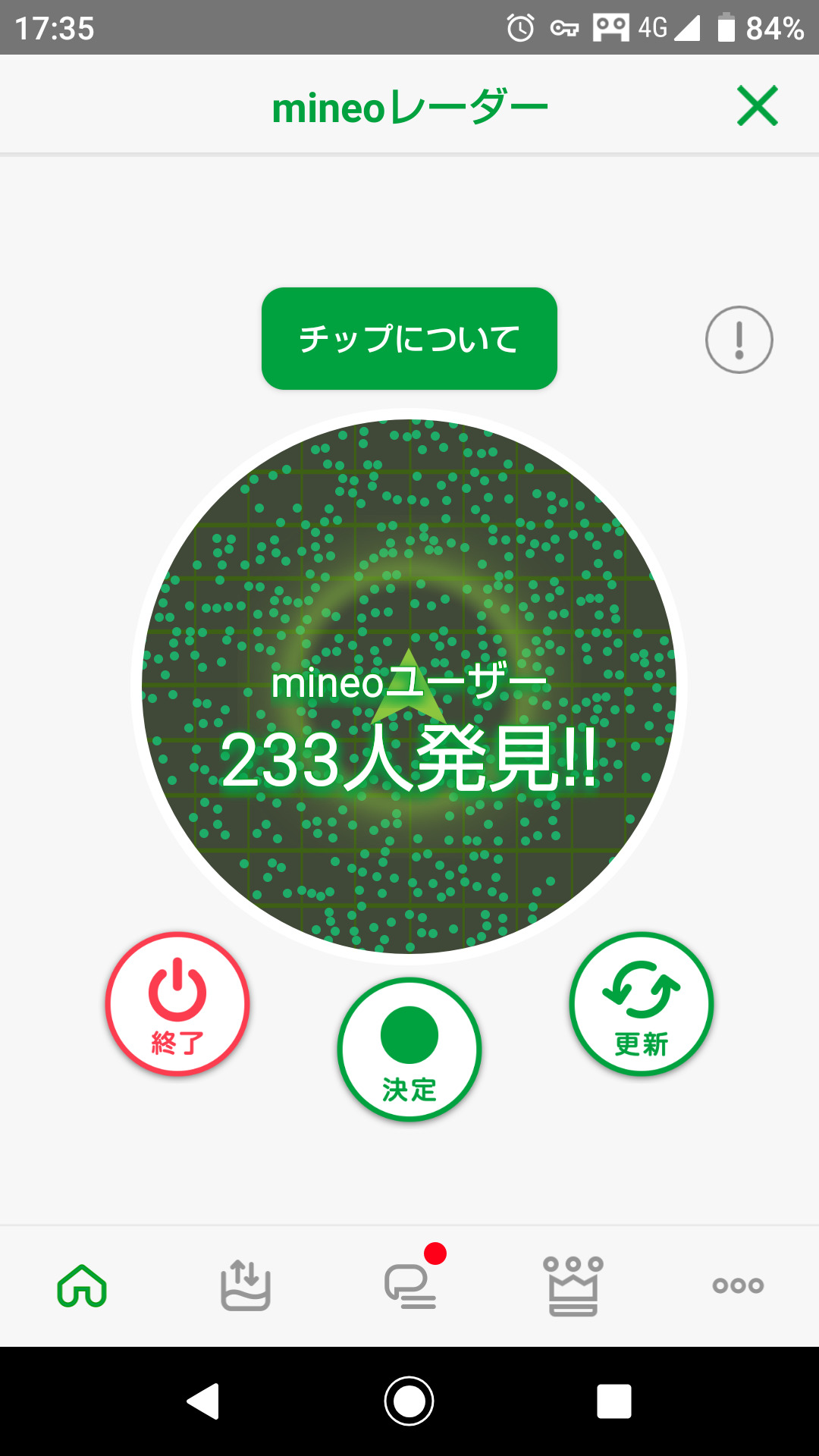Open the exclamation info icon
This screenshot has height=1456, width=819.
[739, 340]
